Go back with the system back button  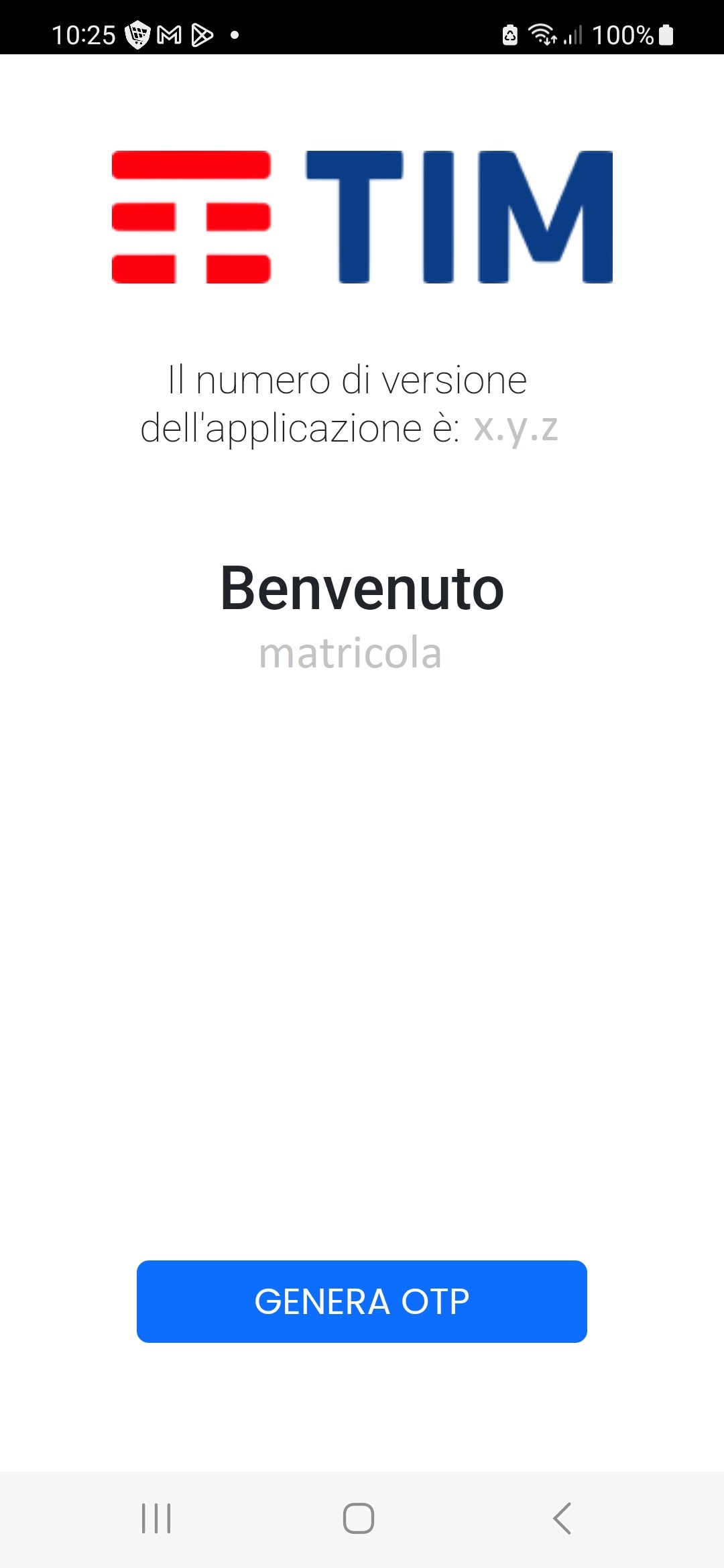(562, 1518)
